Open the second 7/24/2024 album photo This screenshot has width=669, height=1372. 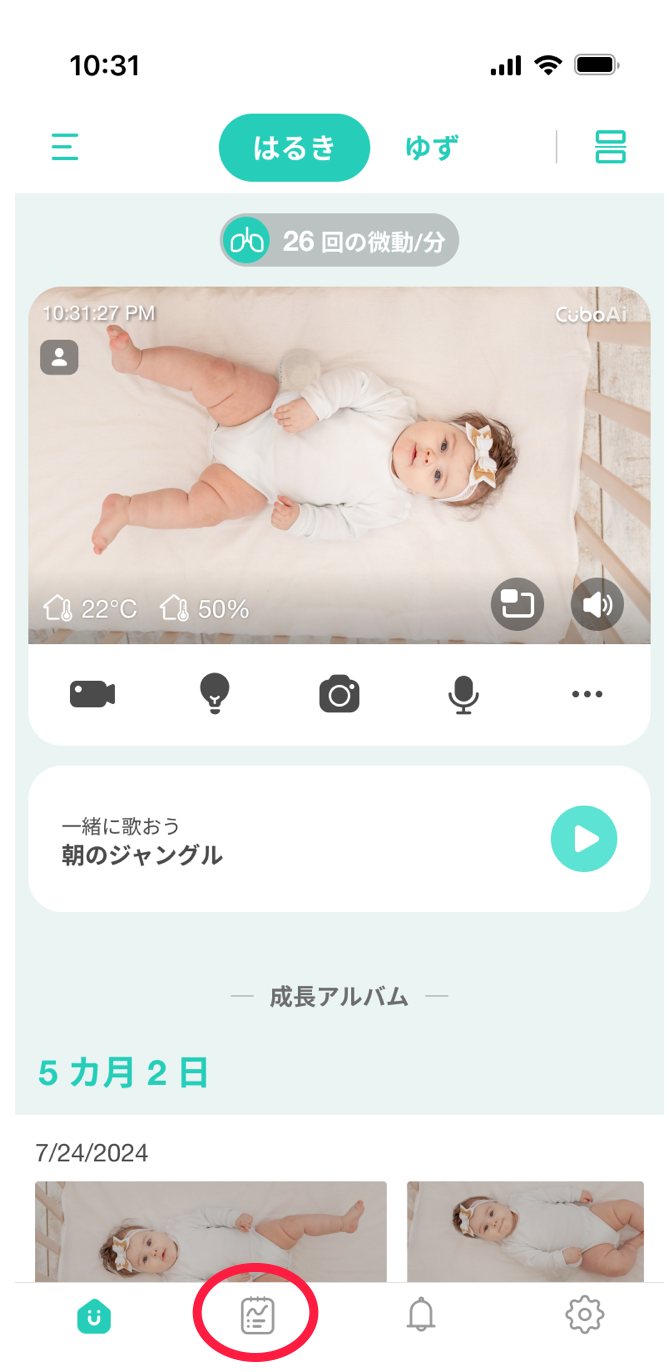(525, 1230)
